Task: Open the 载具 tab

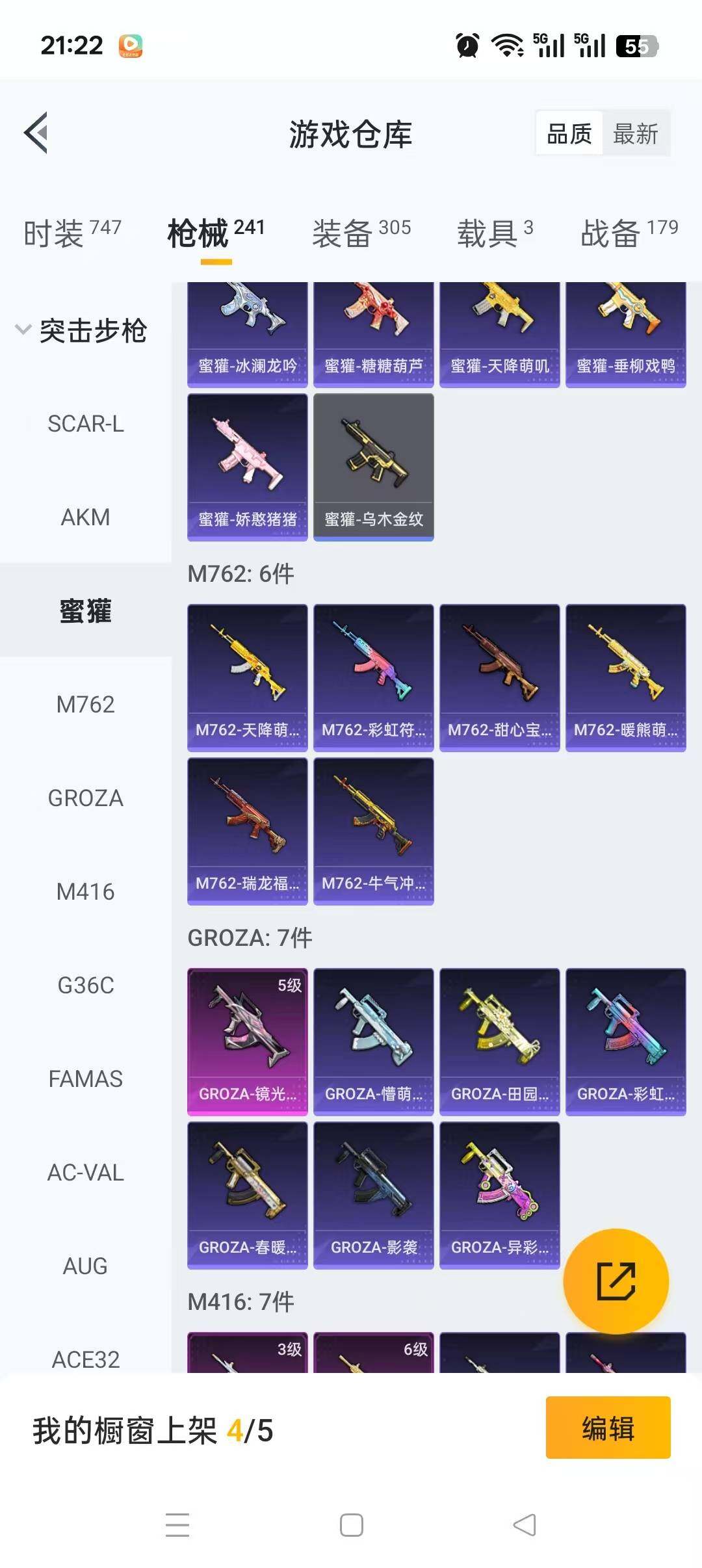Action: point(495,233)
